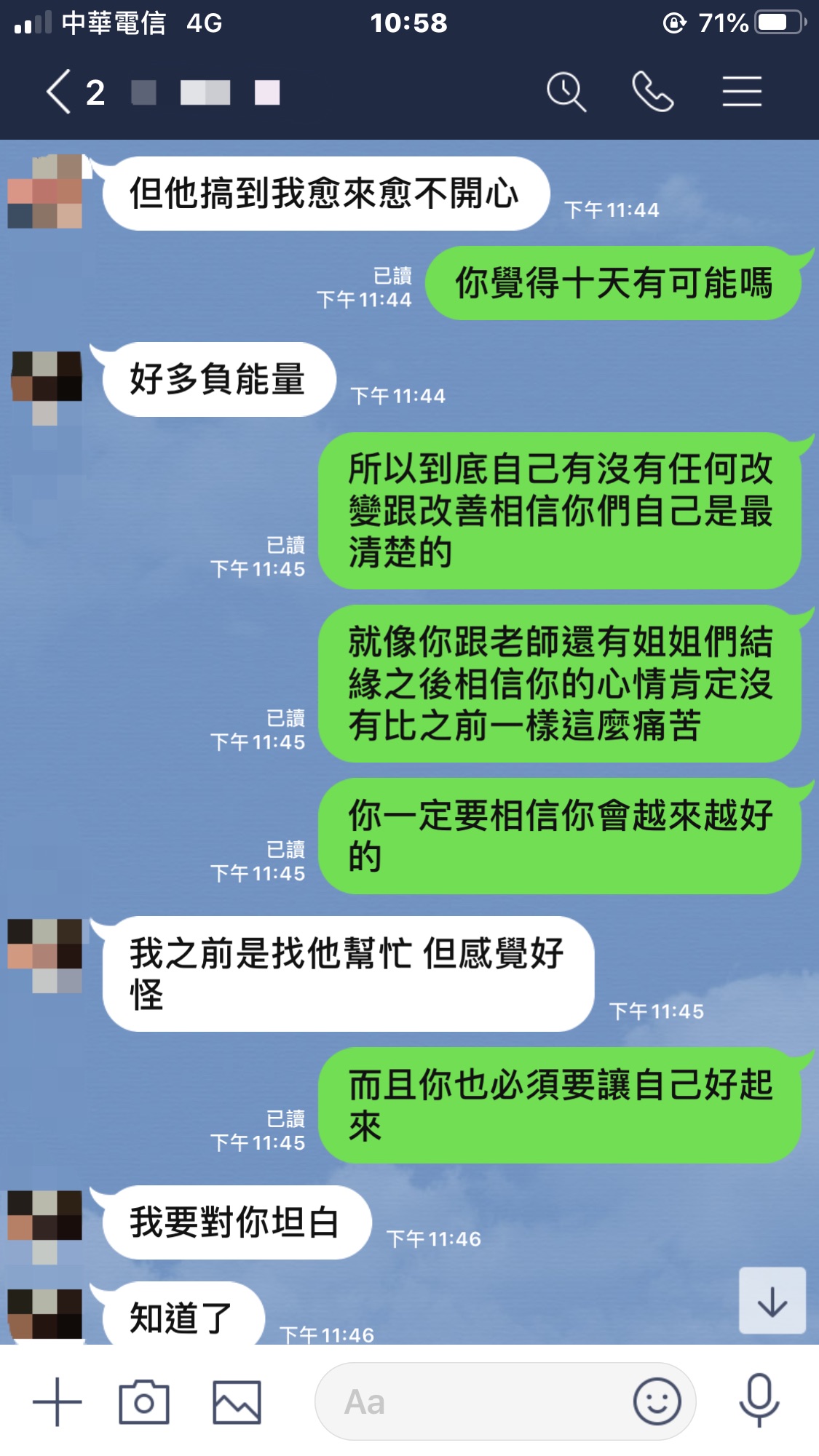819x1456 pixels.
Task: Open the emoji and sticker picker
Action: (x=657, y=1401)
